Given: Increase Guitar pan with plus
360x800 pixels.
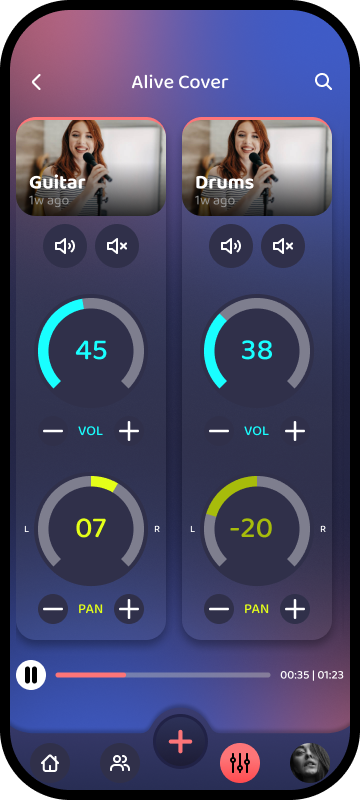Looking at the screenshot, I should (129, 609).
